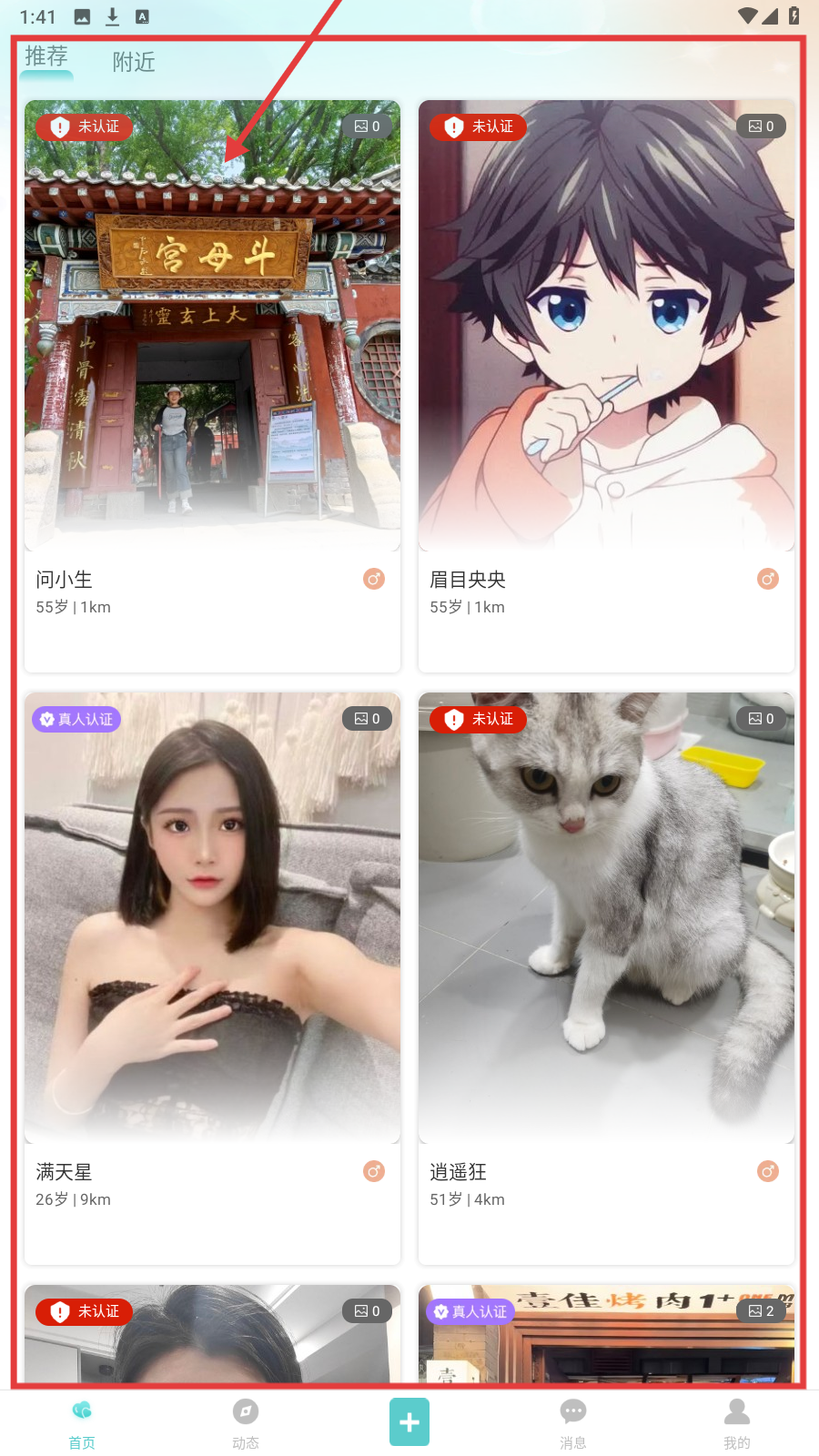Switch to the 我的 tab
819x1456 pixels.
tap(737, 1423)
